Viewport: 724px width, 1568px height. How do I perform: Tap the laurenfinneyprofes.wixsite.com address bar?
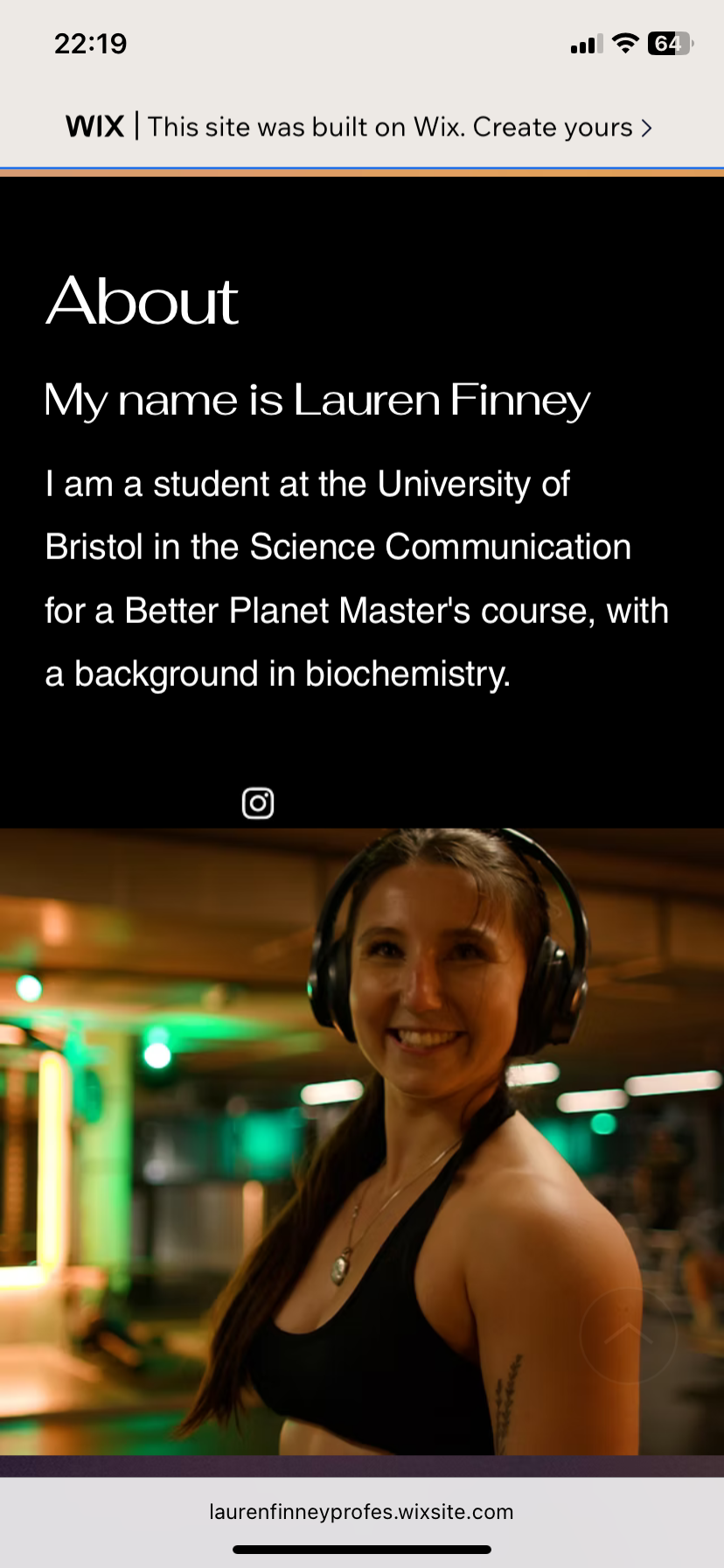361,1511
